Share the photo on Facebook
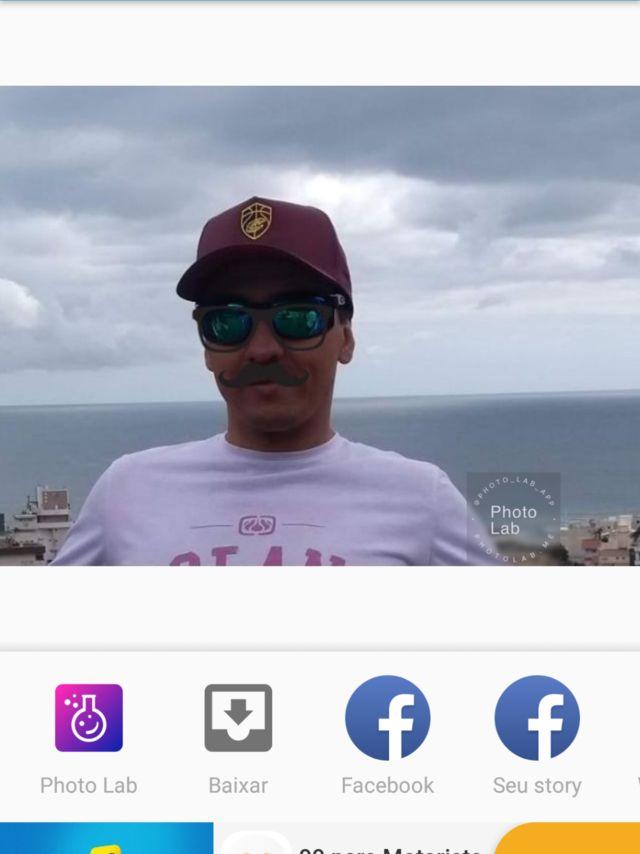 click(387, 718)
